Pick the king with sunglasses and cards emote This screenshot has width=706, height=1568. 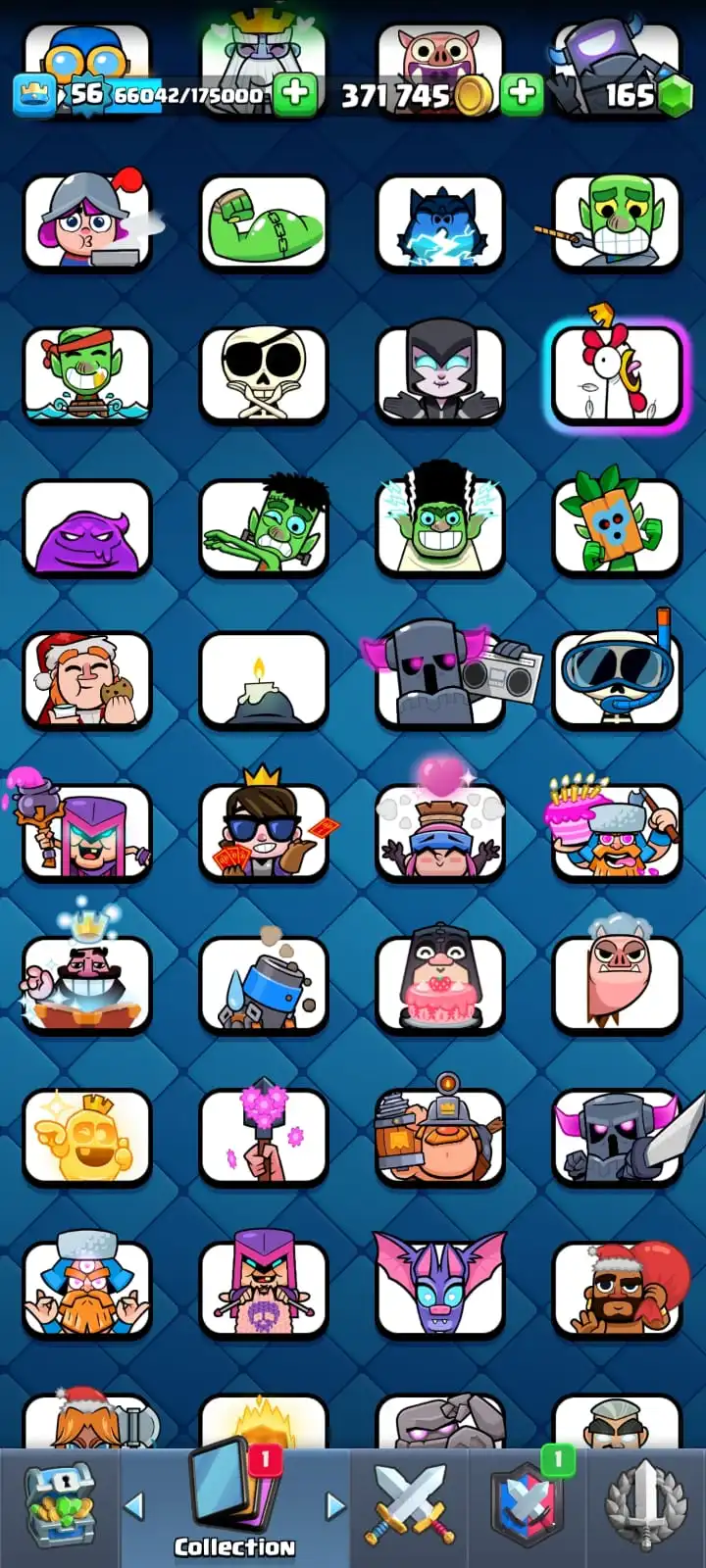pos(263,831)
